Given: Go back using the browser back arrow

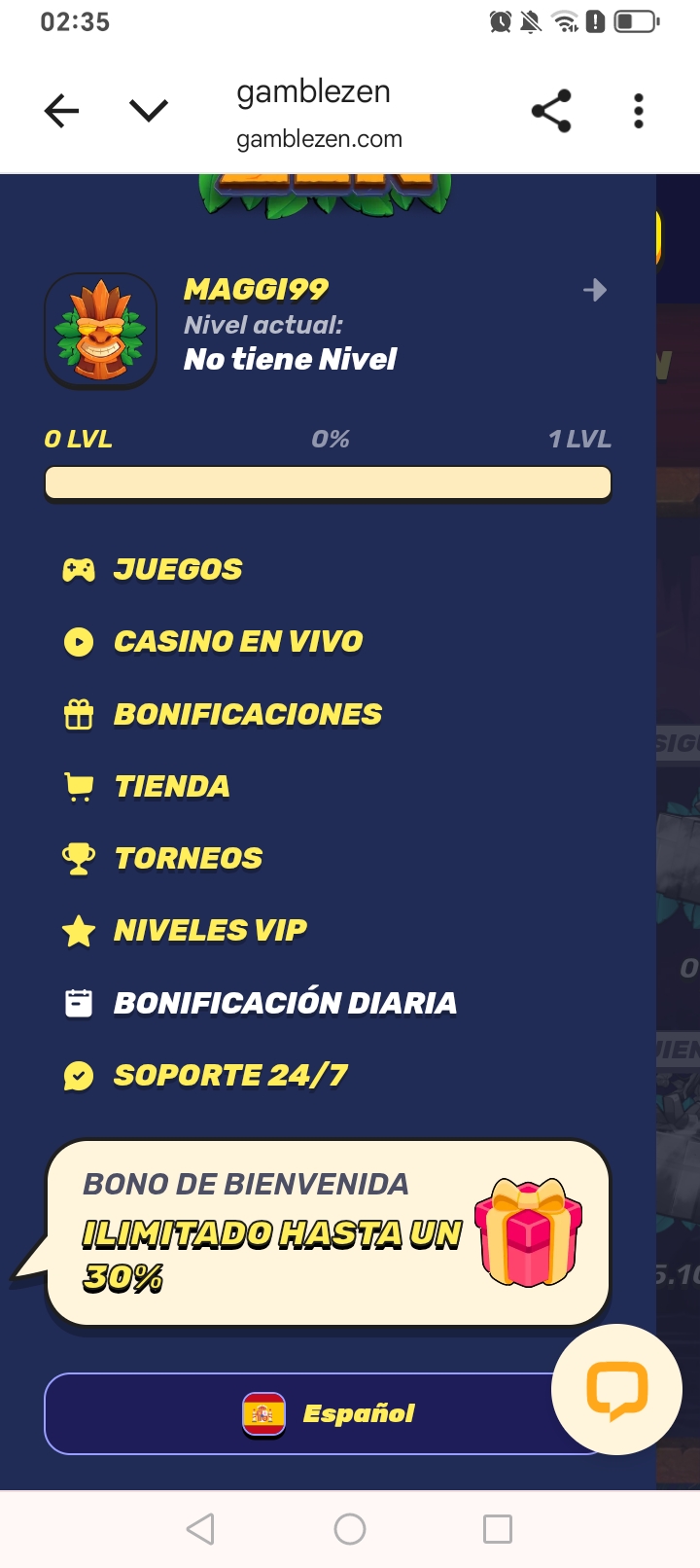Looking at the screenshot, I should (61, 111).
